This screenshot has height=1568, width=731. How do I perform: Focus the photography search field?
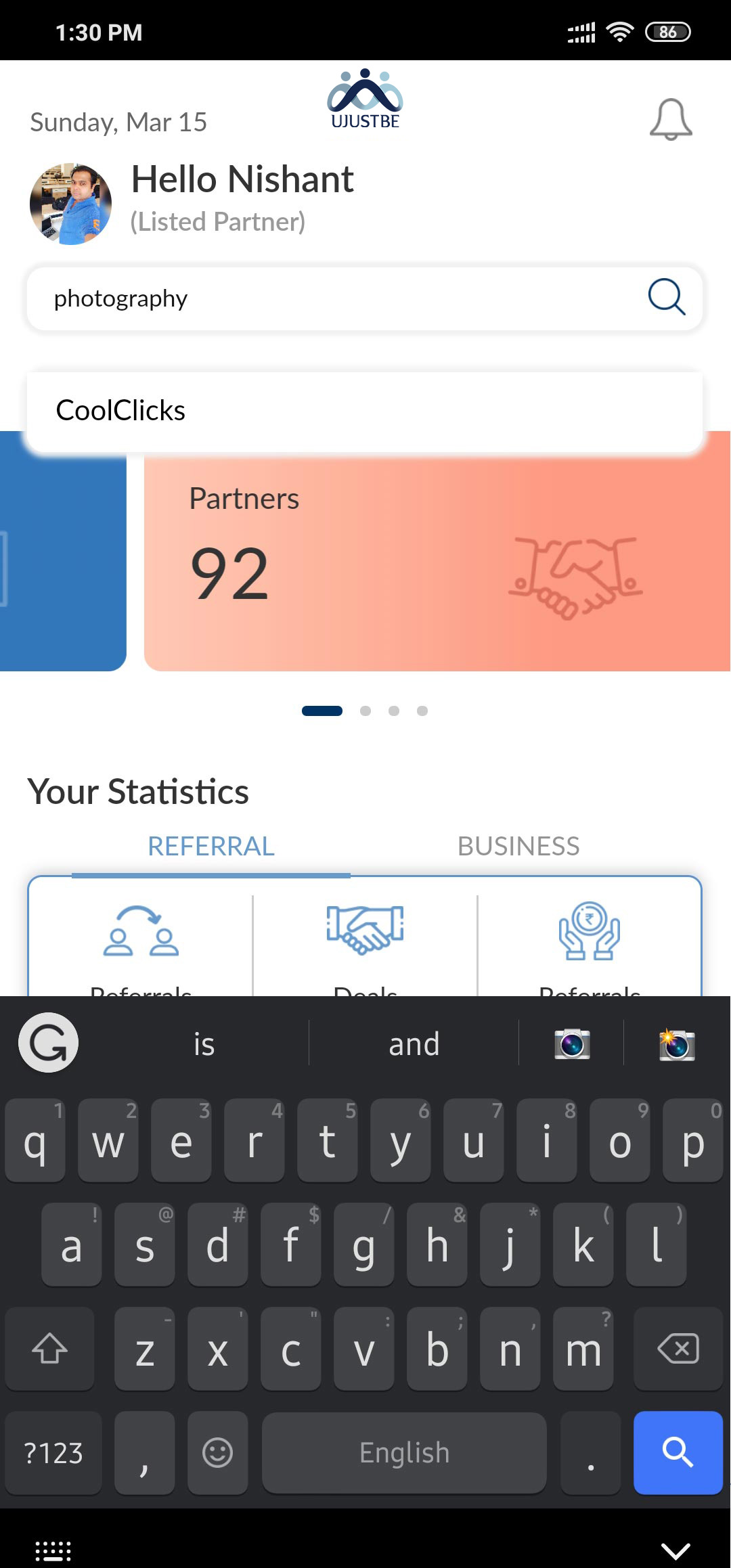click(x=338, y=298)
